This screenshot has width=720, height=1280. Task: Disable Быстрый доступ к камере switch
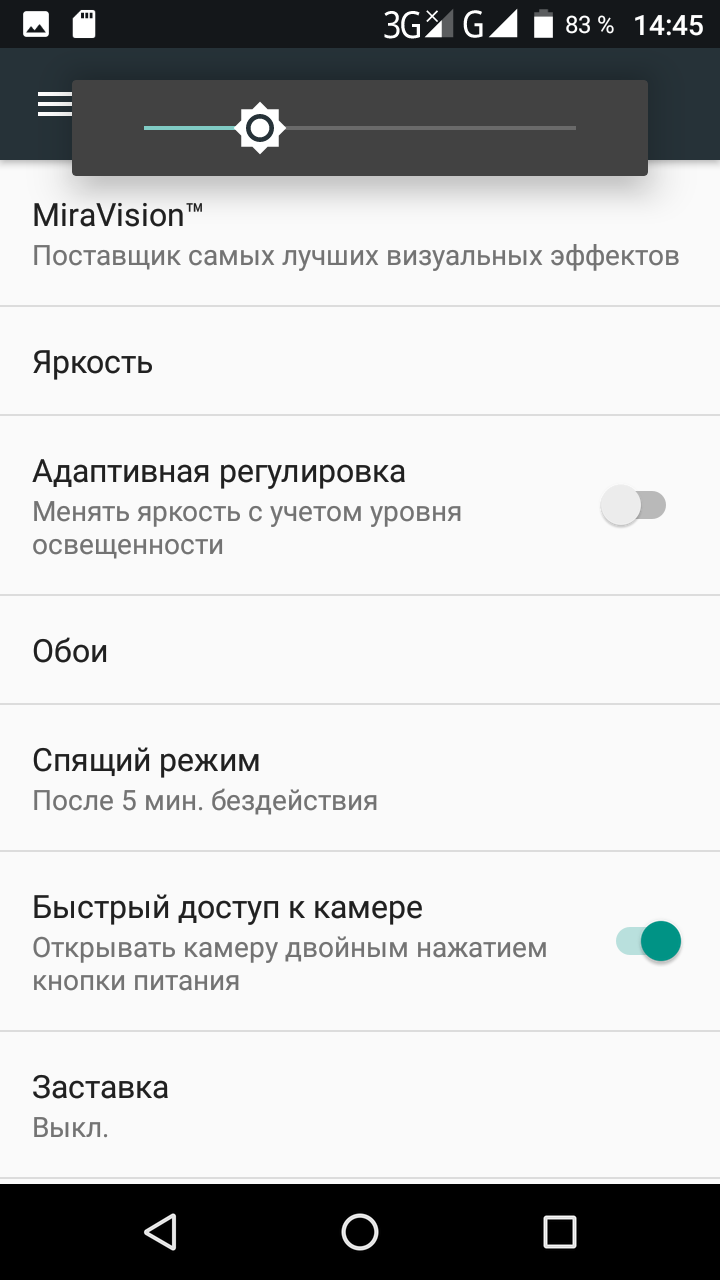point(648,942)
